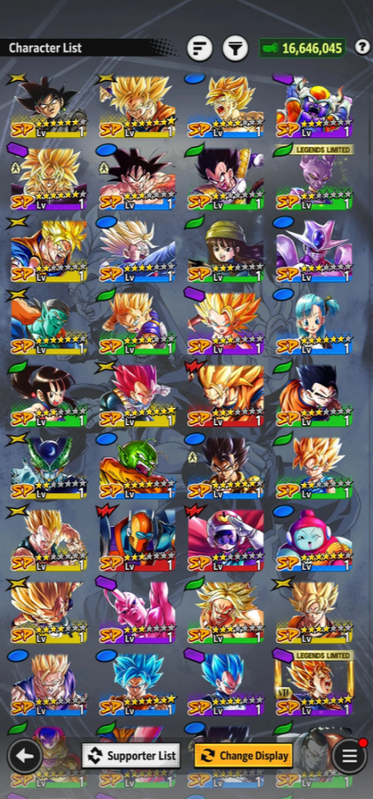Tap Change Display button
The image size is (373, 799).
point(244,756)
